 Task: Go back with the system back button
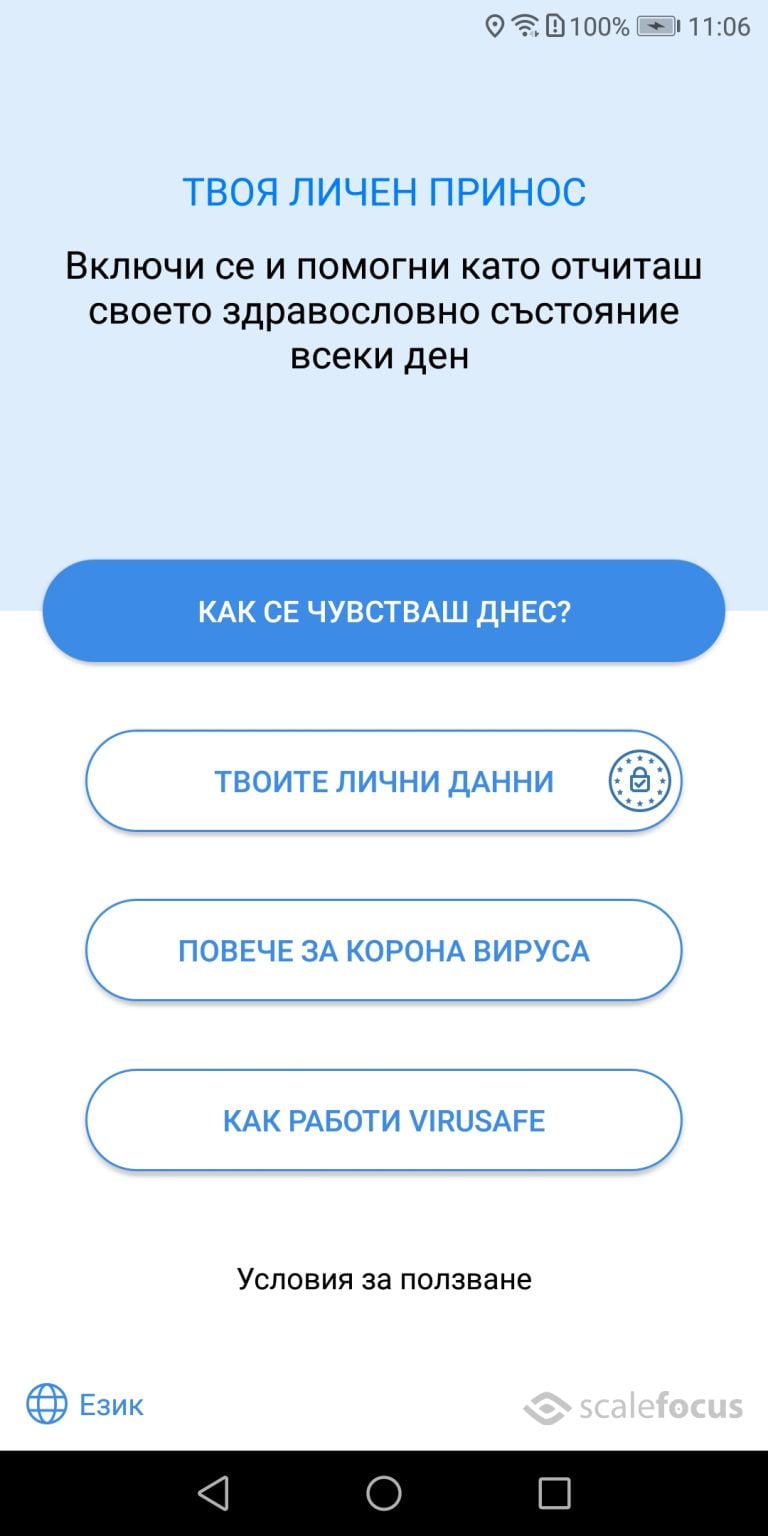[213, 1493]
